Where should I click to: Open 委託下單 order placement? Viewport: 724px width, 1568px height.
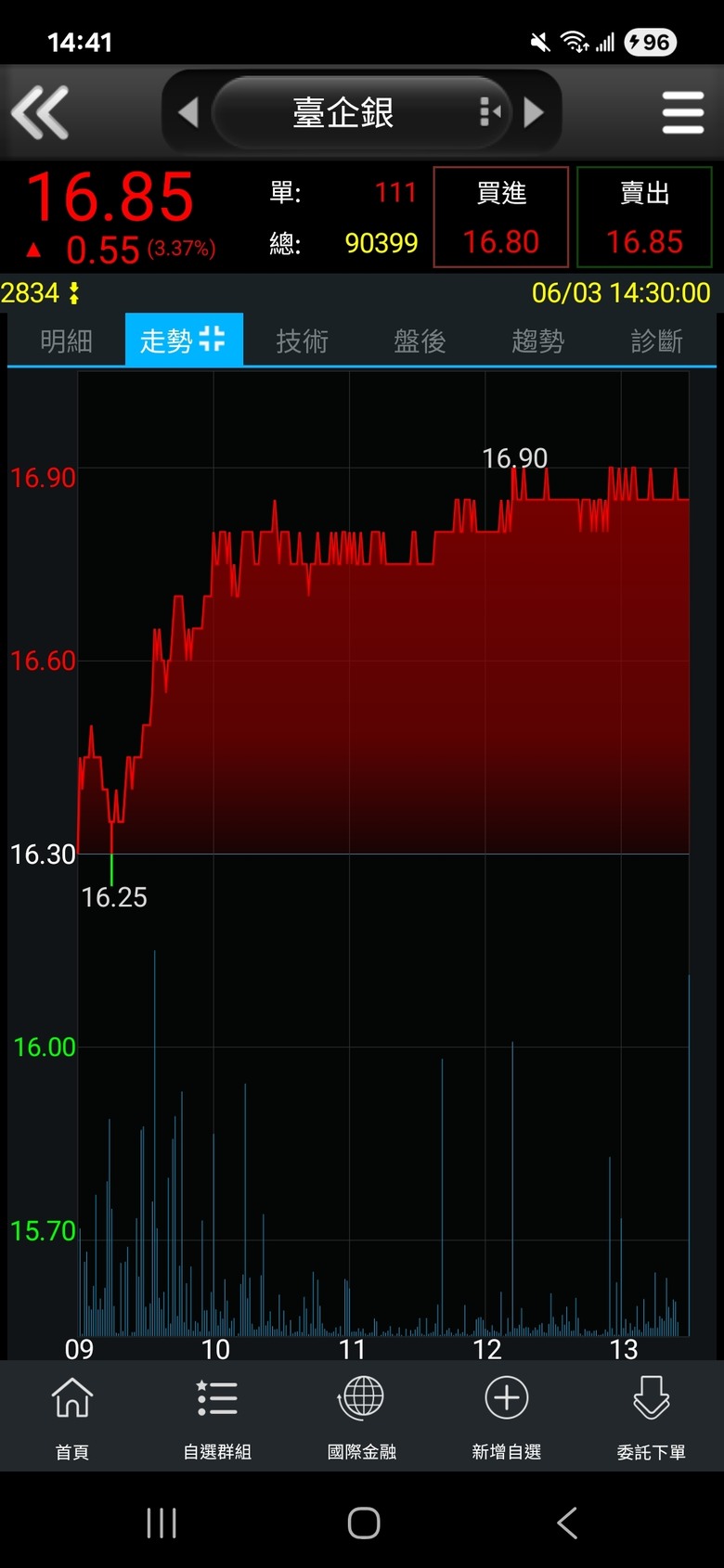click(652, 1417)
